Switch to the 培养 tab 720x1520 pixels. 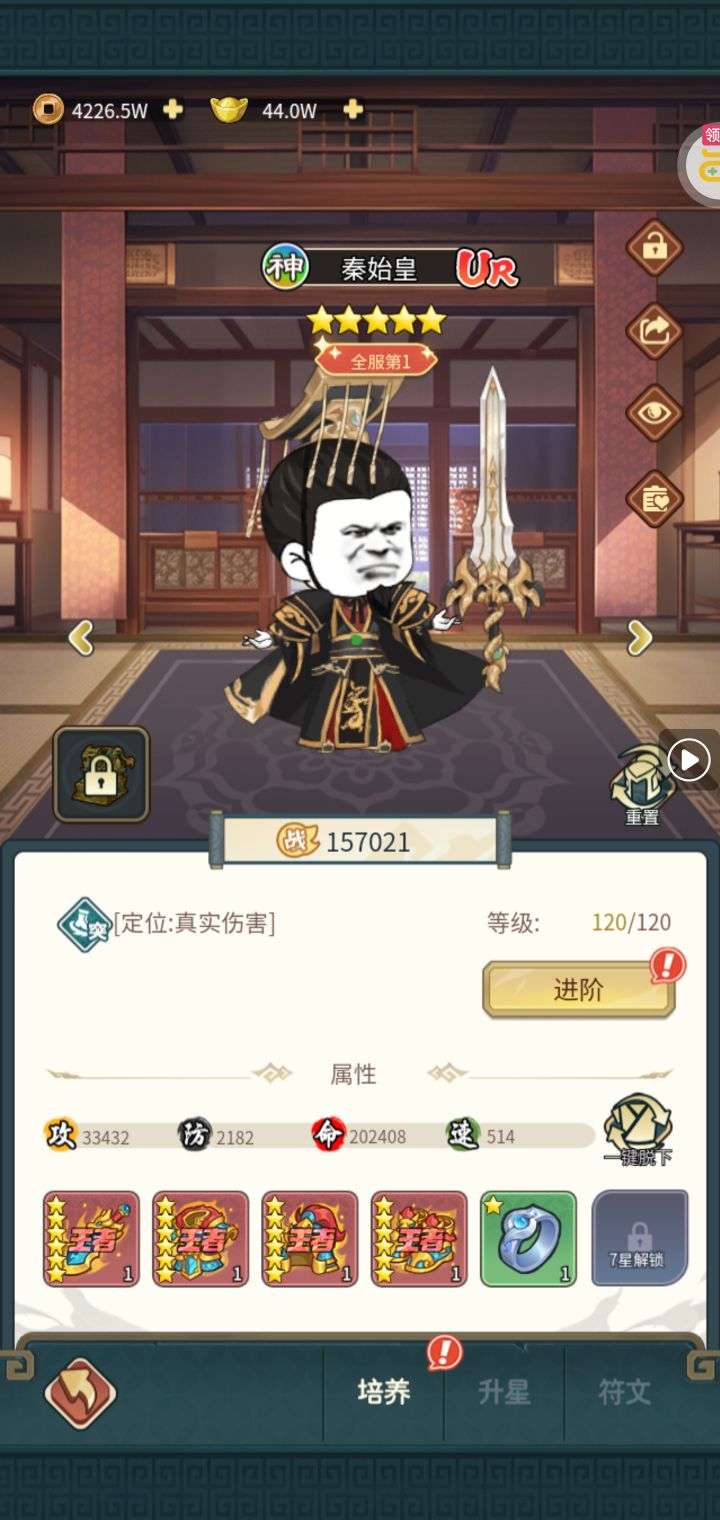384,1392
